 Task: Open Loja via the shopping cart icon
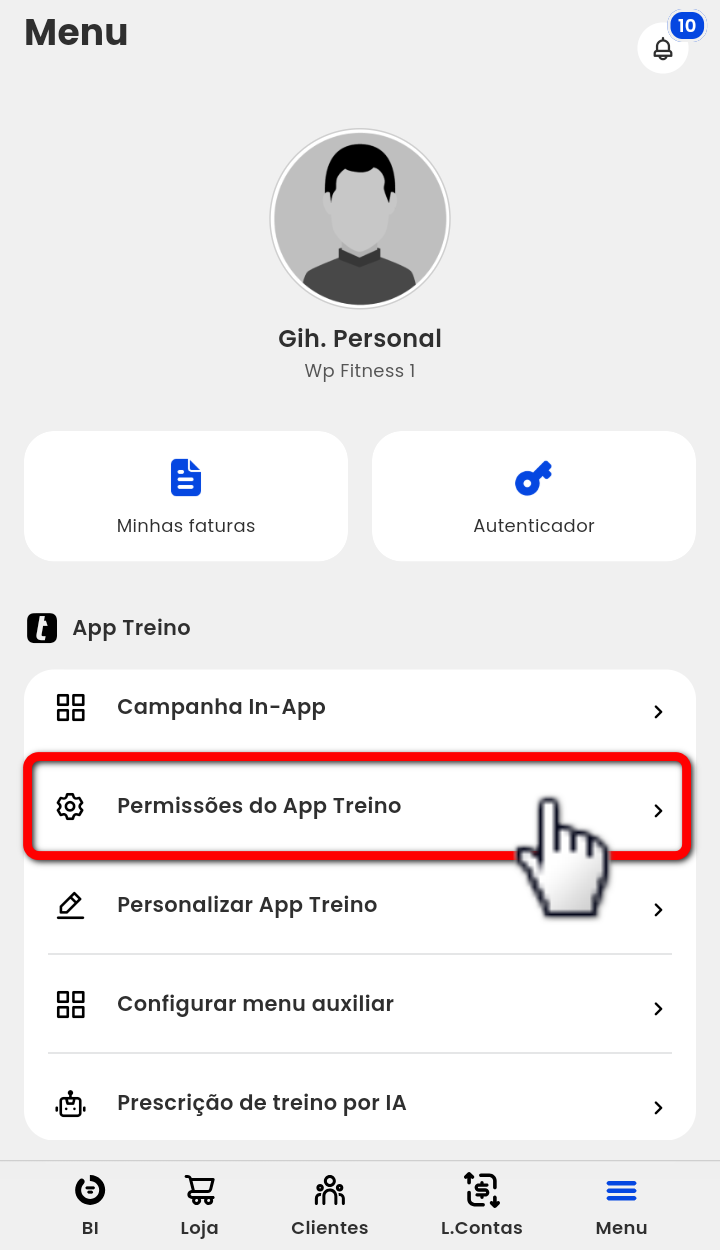click(199, 1190)
